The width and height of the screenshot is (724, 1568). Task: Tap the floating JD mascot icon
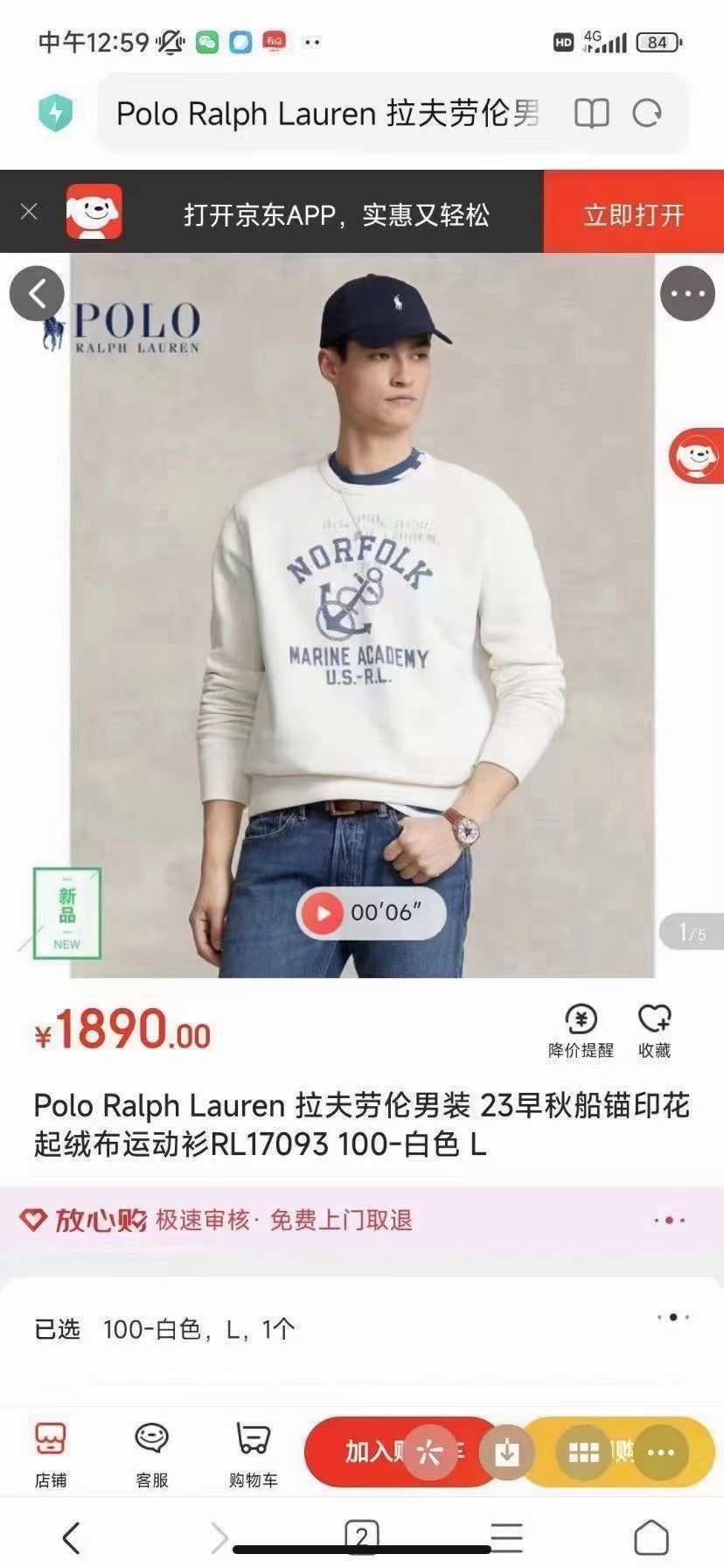pos(697,456)
